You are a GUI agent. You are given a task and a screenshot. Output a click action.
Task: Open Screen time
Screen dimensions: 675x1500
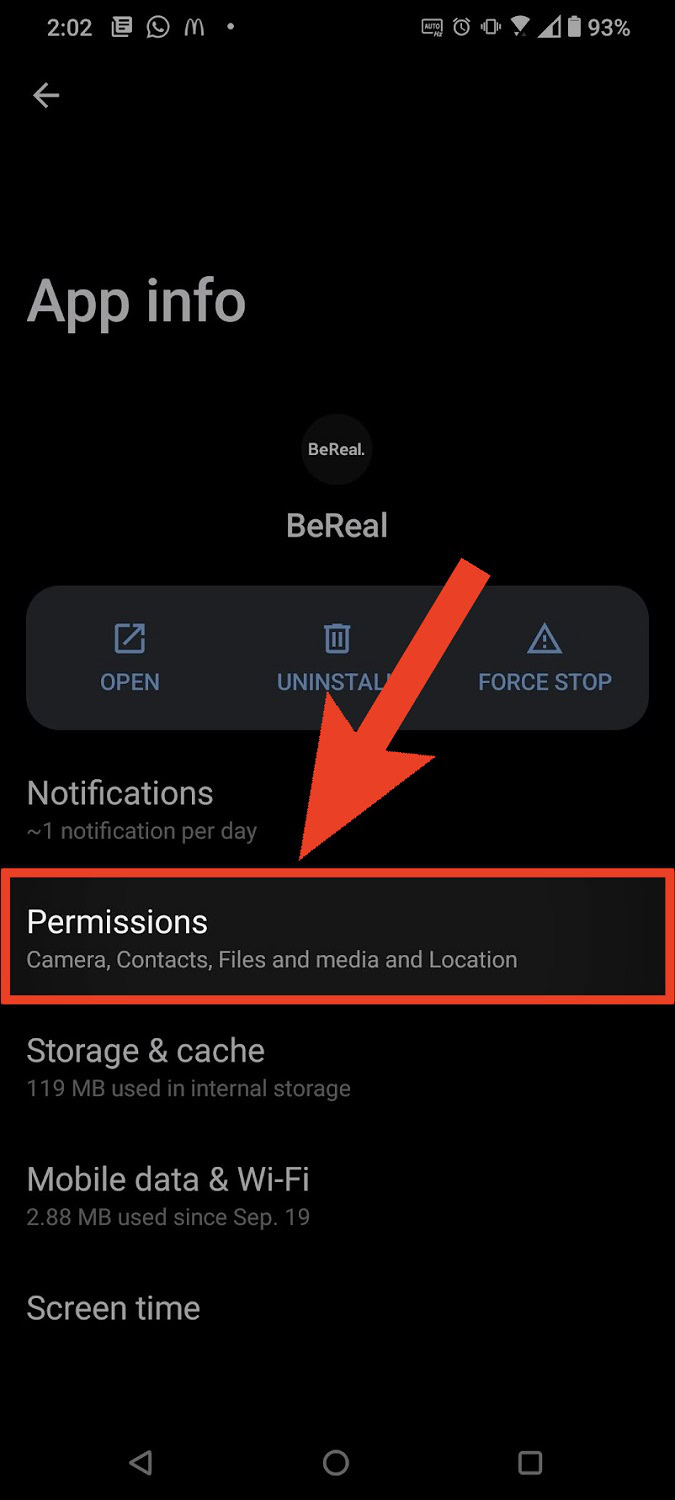point(113,1308)
